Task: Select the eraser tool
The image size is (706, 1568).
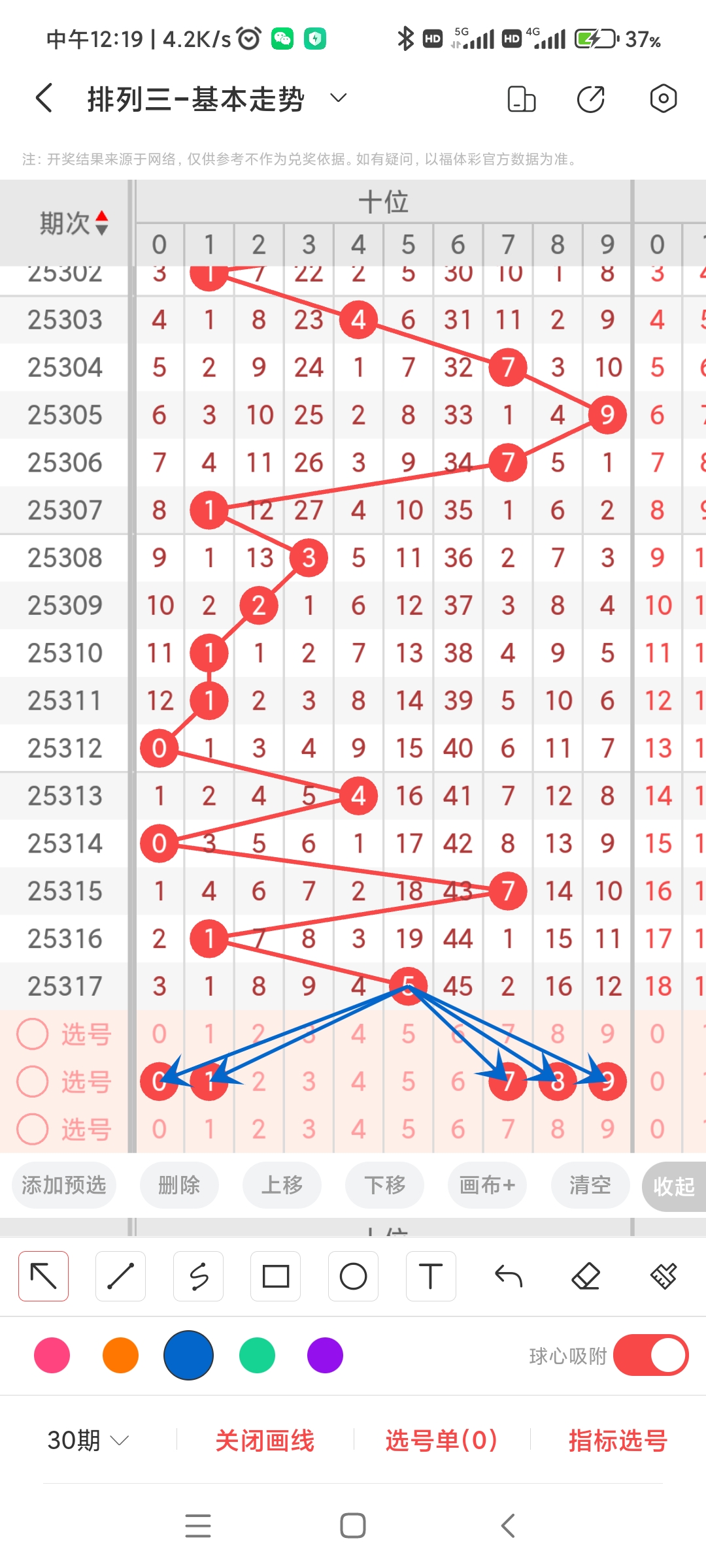Action: pyautogui.click(x=585, y=1275)
